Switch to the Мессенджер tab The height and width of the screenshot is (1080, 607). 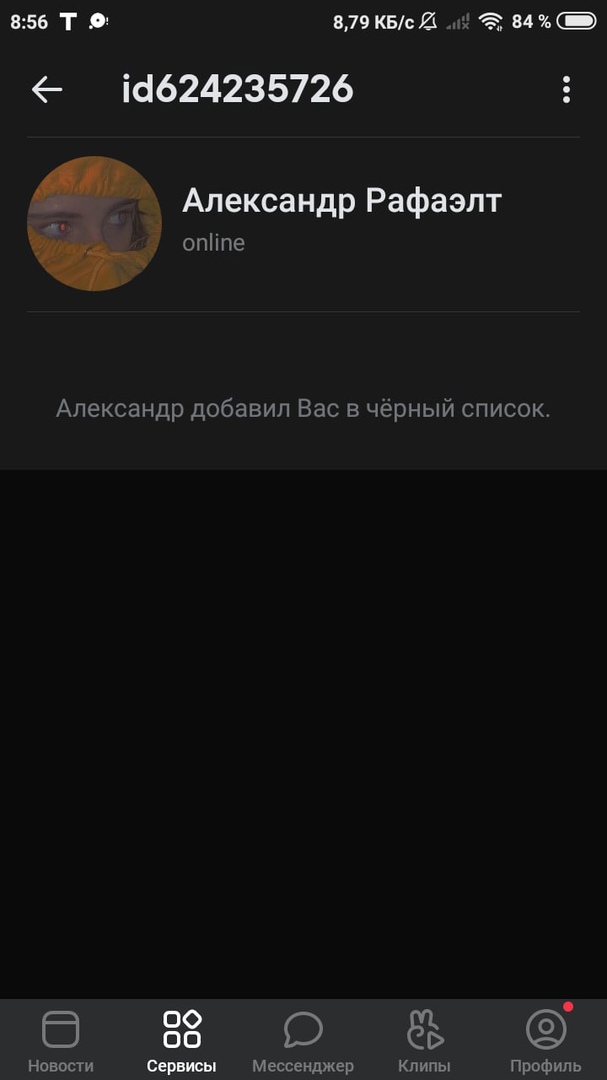[x=303, y=1041]
